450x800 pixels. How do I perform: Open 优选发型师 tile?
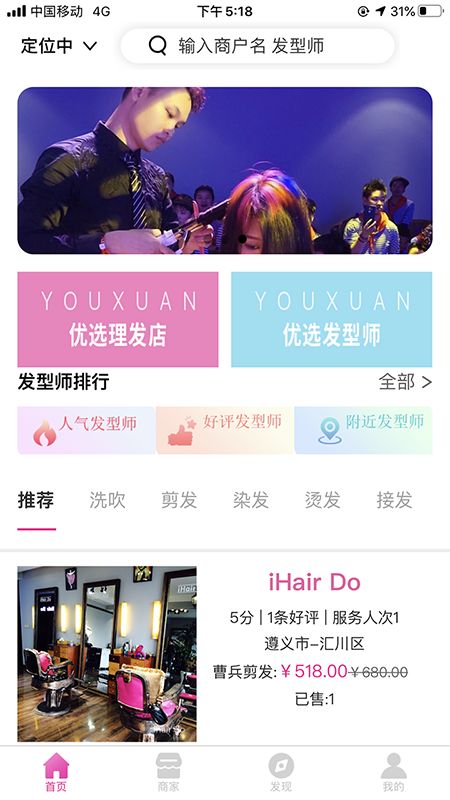click(x=332, y=319)
